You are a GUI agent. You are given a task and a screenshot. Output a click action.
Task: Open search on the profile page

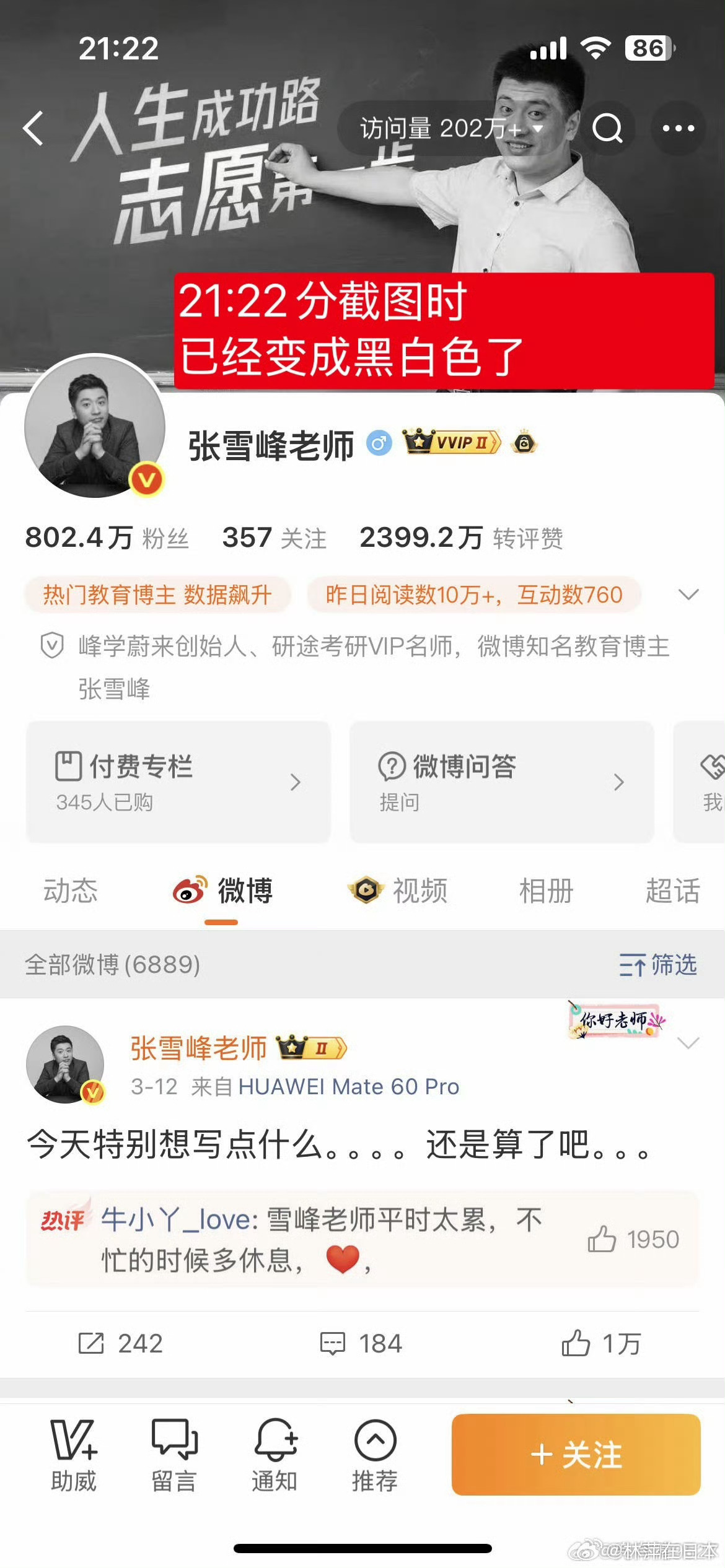click(x=608, y=128)
